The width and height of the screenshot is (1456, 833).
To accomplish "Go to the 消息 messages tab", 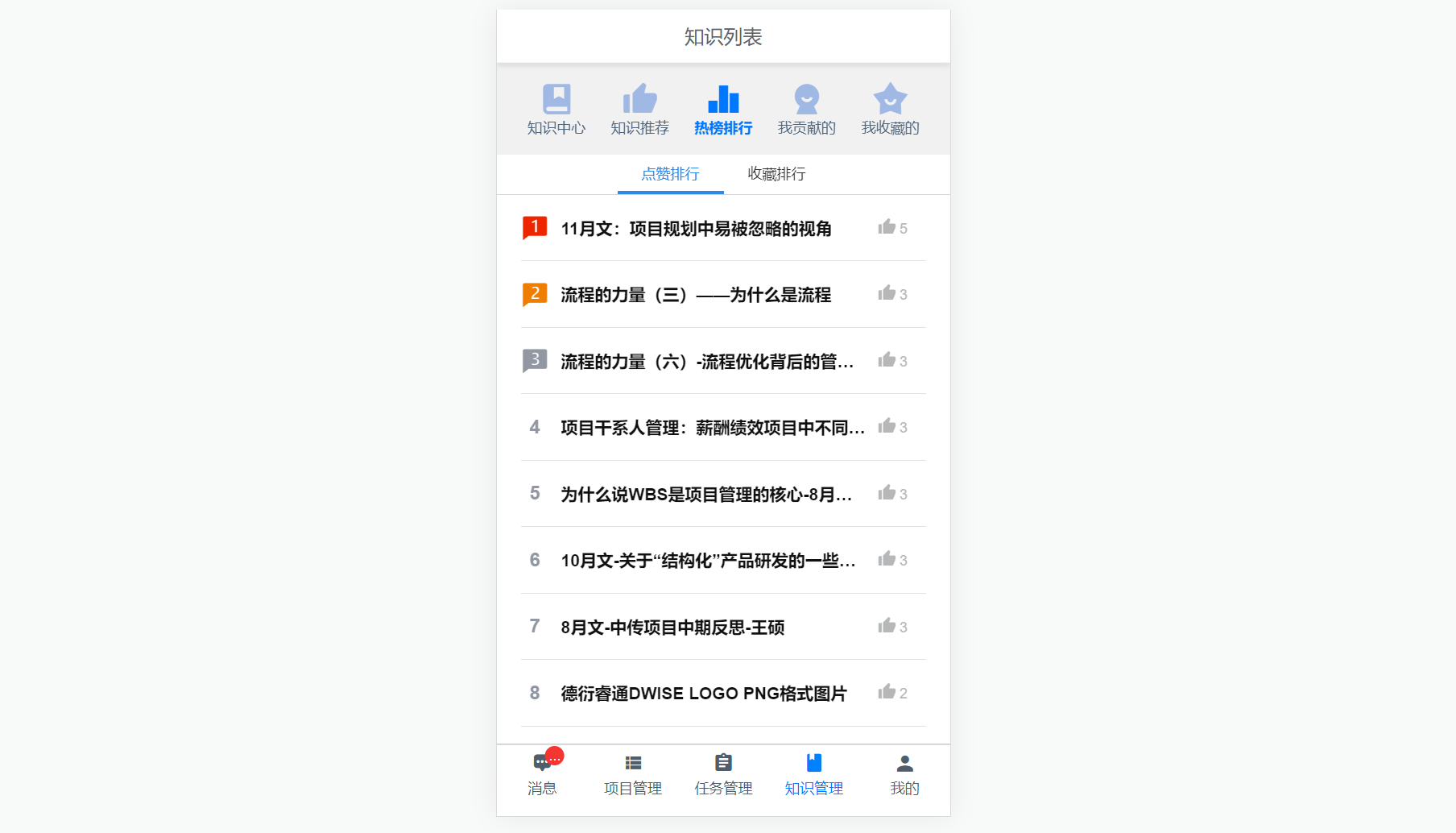I will click(542, 775).
